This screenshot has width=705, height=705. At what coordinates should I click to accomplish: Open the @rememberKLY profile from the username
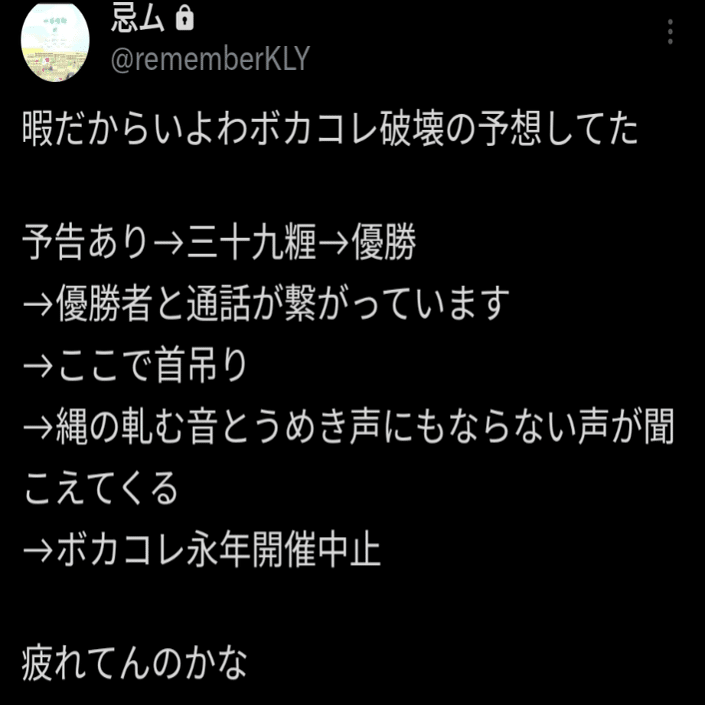(x=209, y=59)
